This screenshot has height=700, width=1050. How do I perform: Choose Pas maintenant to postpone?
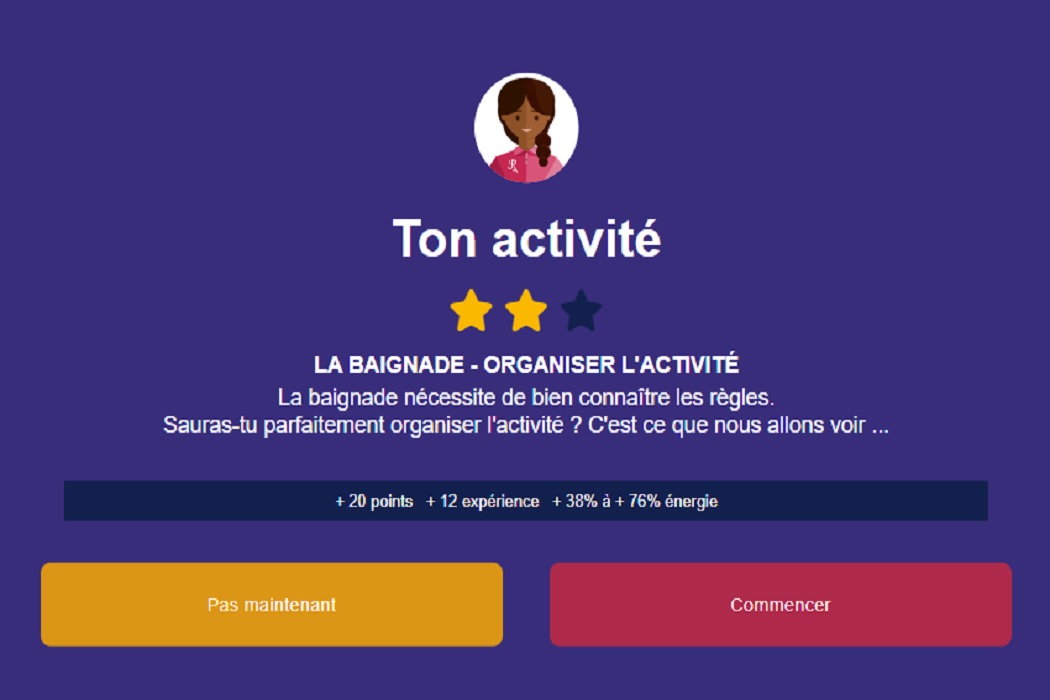point(271,604)
